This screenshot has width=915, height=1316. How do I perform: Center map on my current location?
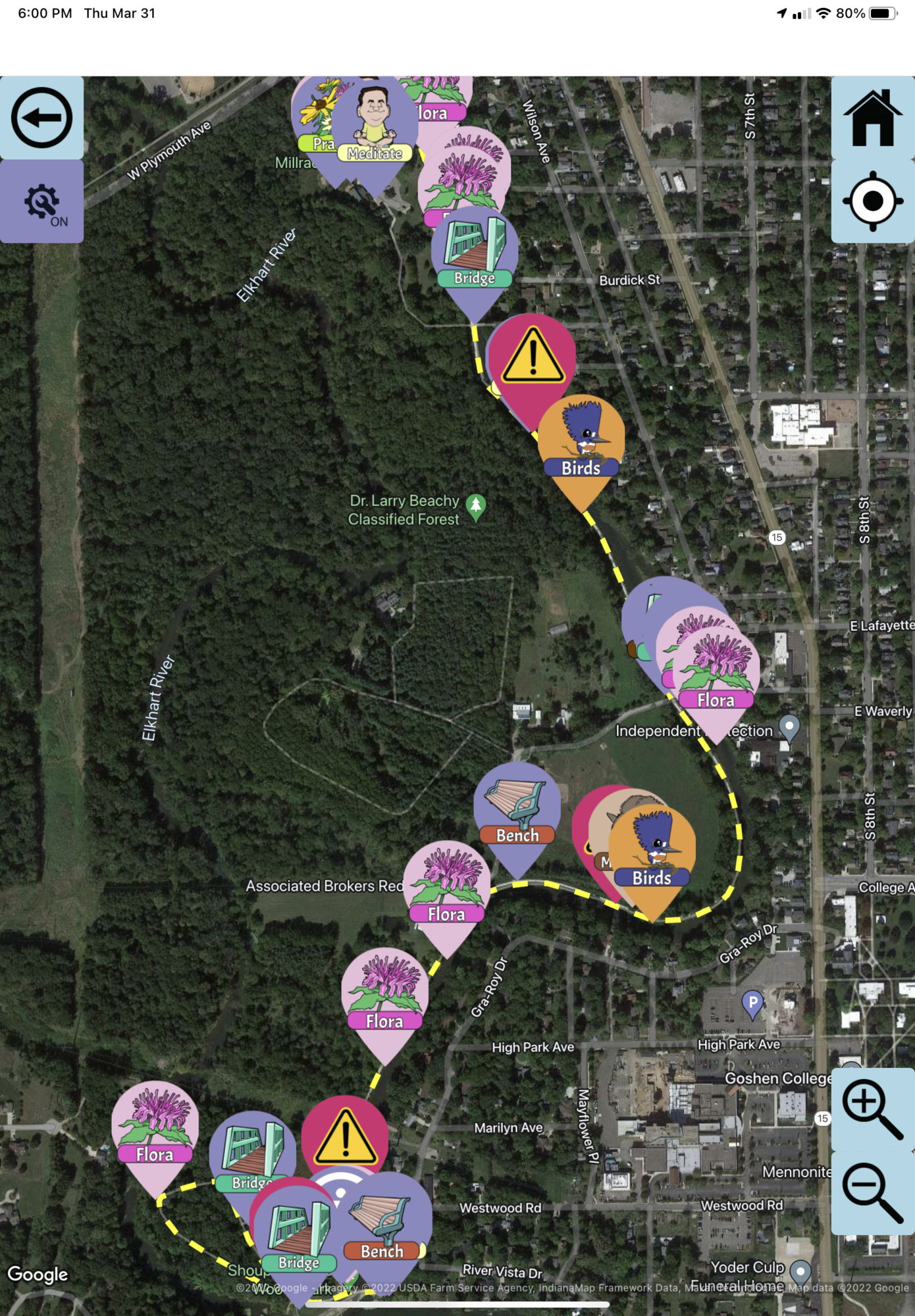pyautogui.click(x=873, y=201)
